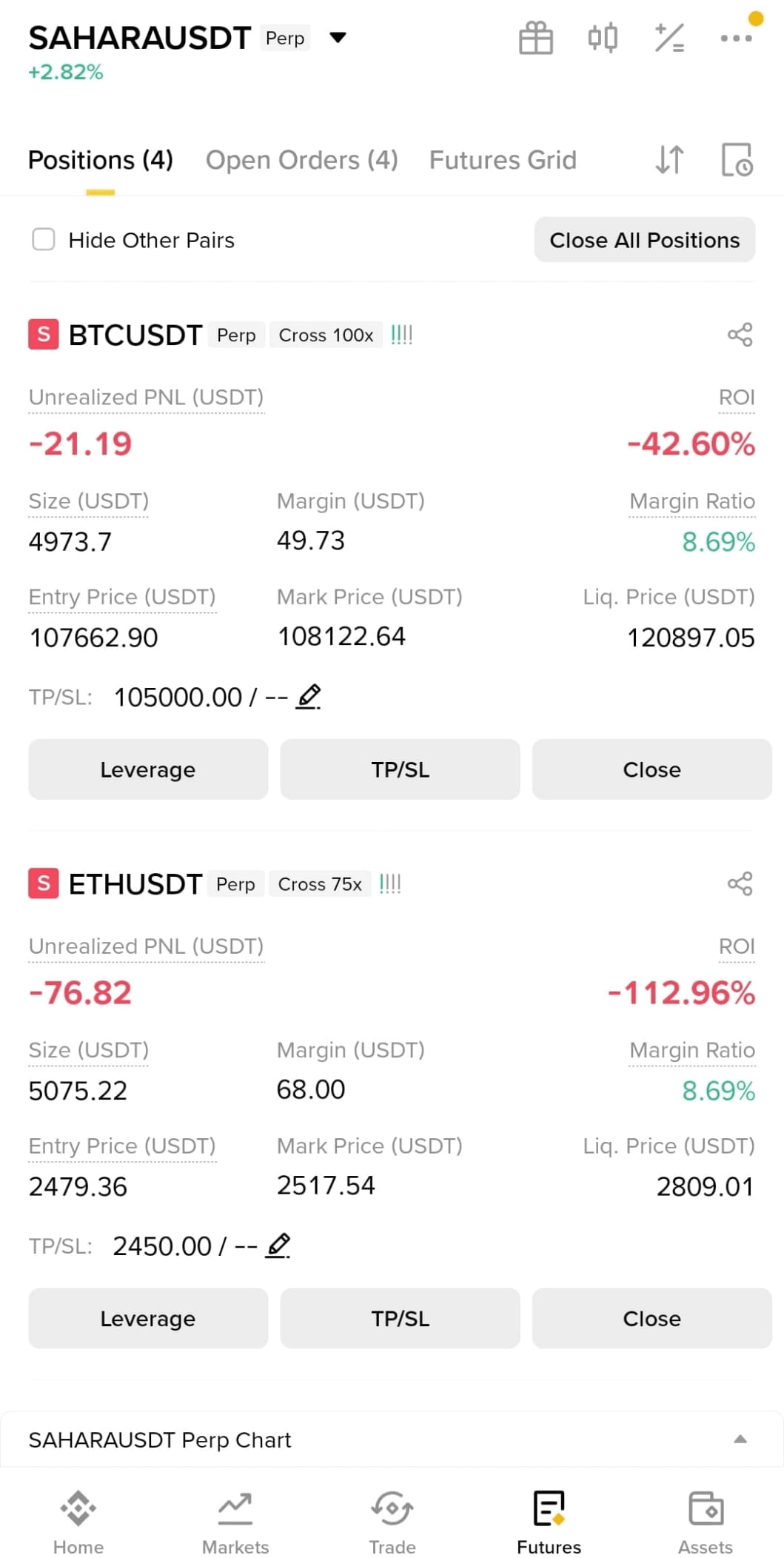Image resolution: width=784 pixels, height=1558 pixels.
Task: Check the Hide Other Pairs box
Action: (x=44, y=239)
